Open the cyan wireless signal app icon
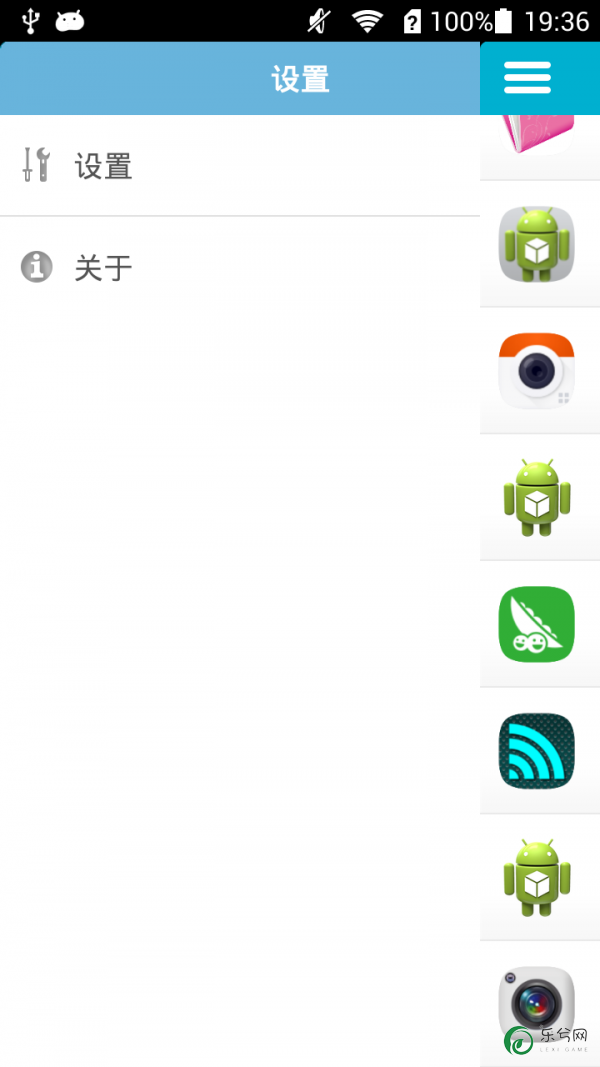 537,750
